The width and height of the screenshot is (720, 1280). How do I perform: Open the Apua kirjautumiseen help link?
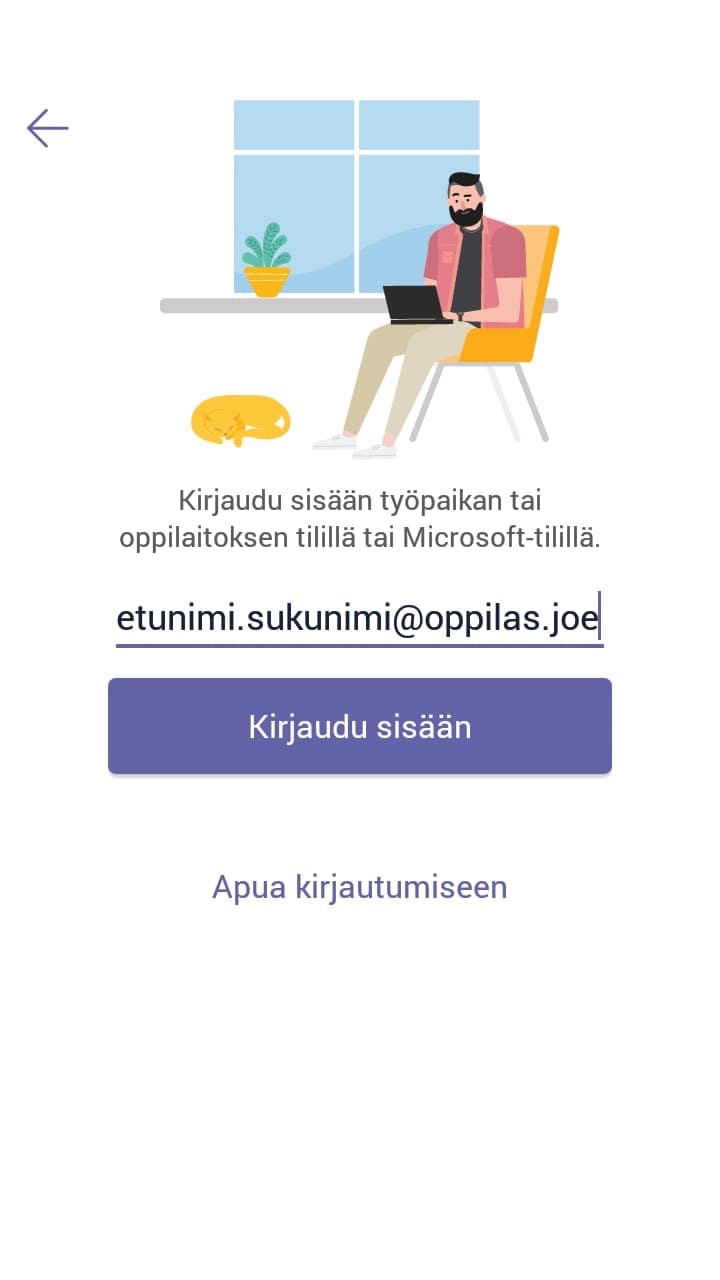coord(360,887)
